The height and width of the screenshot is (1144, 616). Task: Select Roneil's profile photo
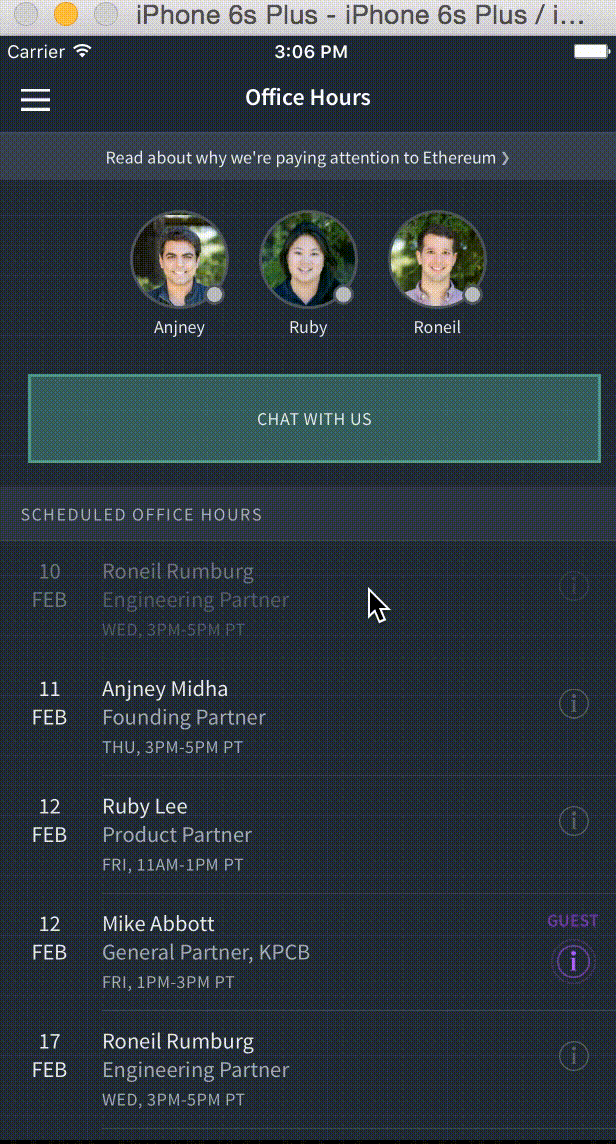point(437,260)
